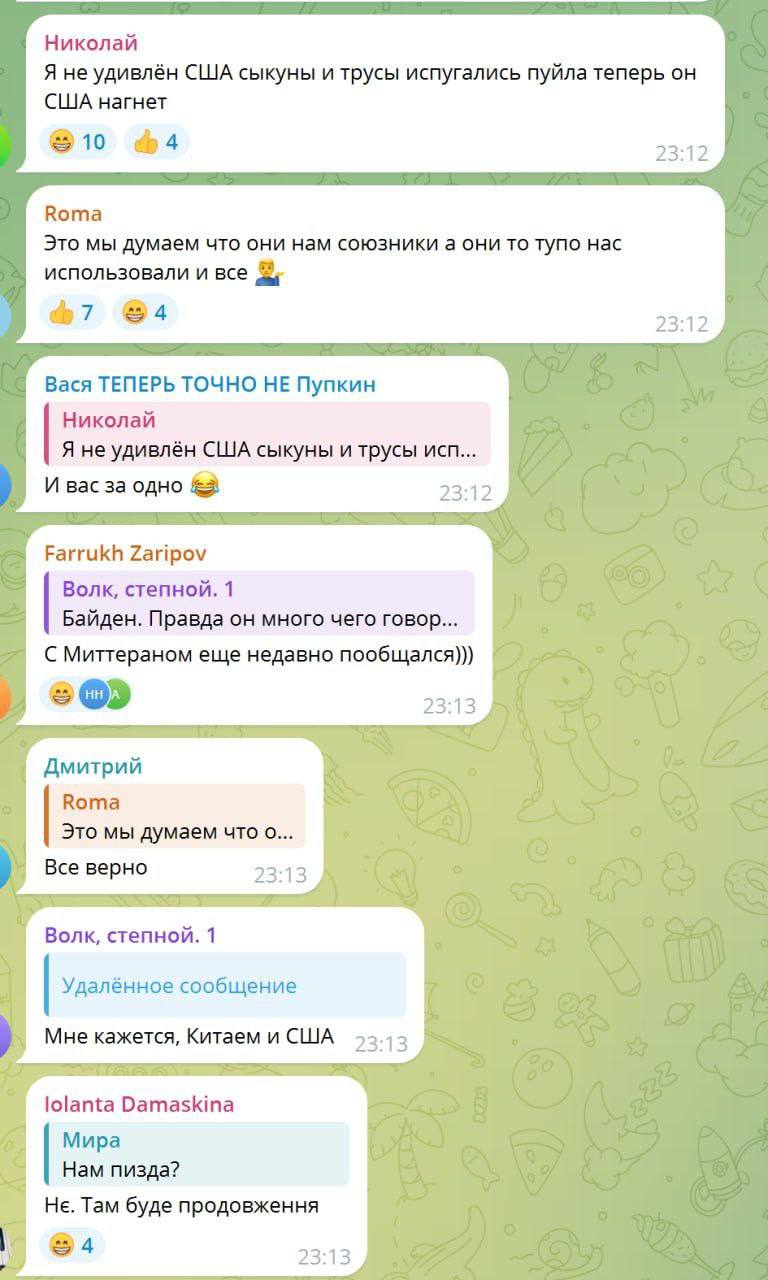Image resolution: width=768 pixels, height=1280 pixels.
Task: Tap the laughing reaction with 4 on Iolanta's message
Action: (x=73, y=1245)
